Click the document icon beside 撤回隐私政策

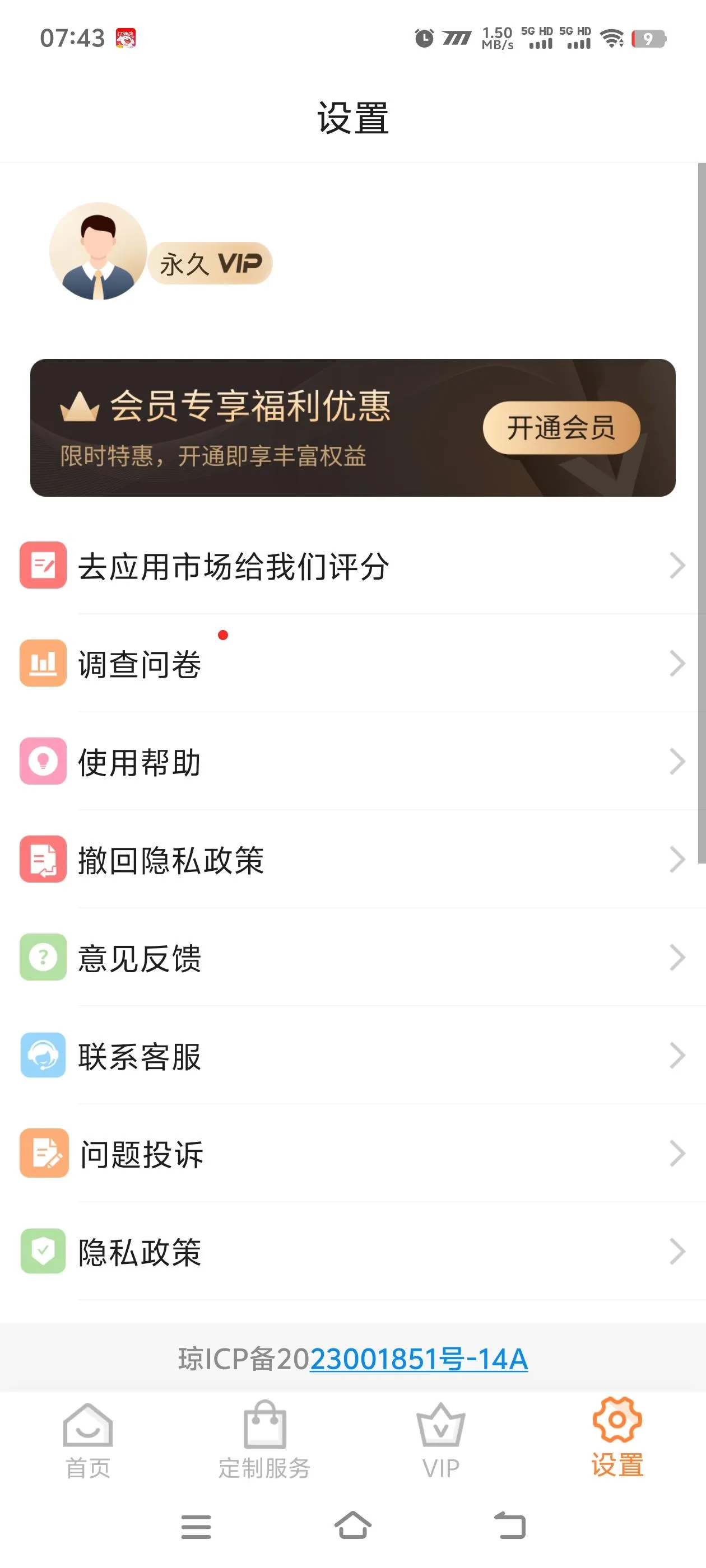coord(43,860)
